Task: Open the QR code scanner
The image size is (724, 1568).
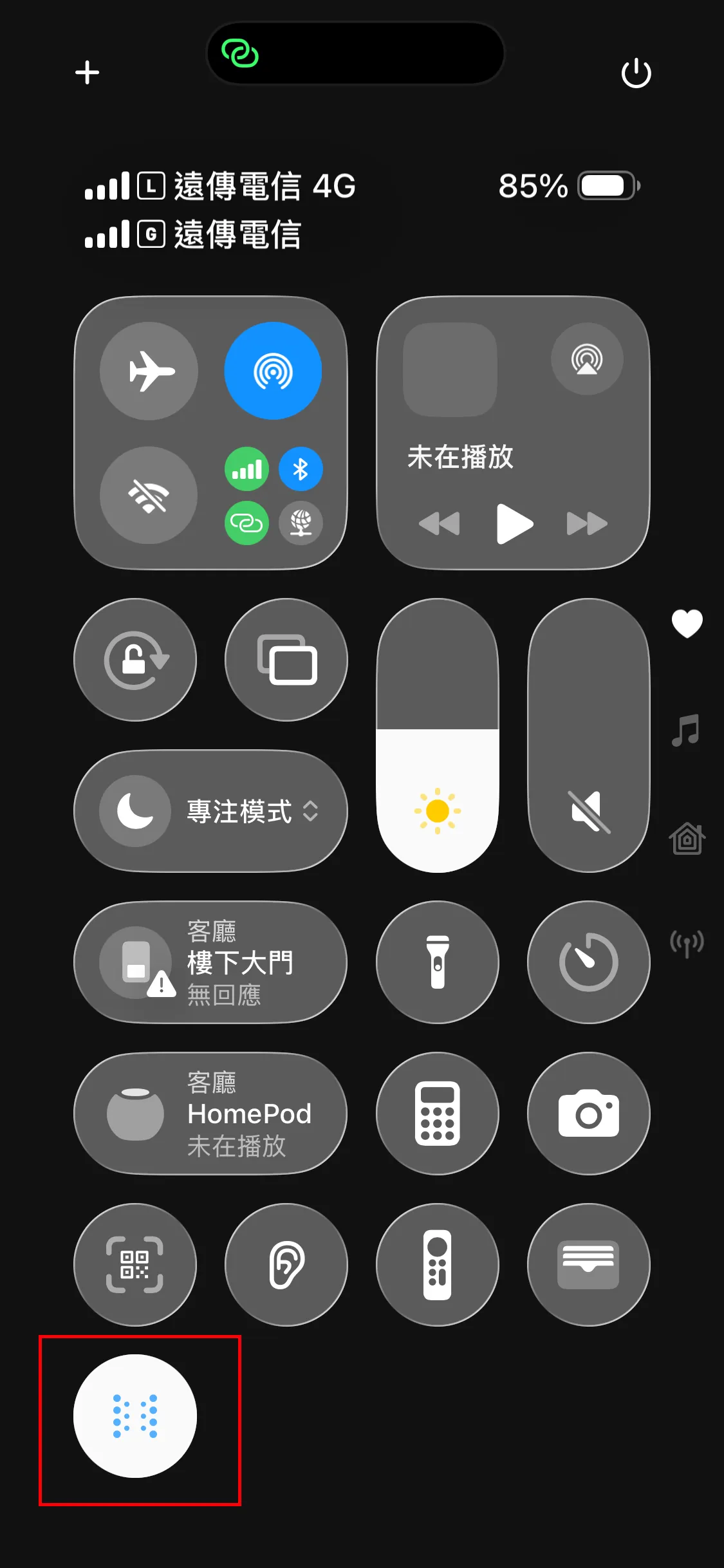Action: (135, 1265)
